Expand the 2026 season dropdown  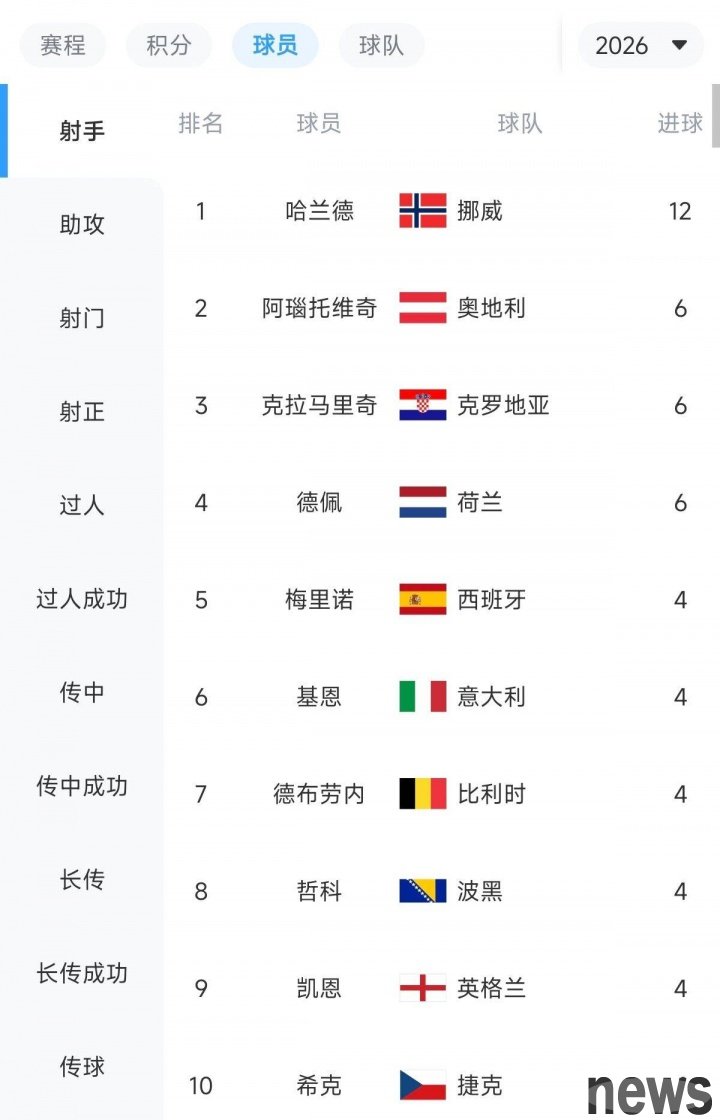point(641,45)
